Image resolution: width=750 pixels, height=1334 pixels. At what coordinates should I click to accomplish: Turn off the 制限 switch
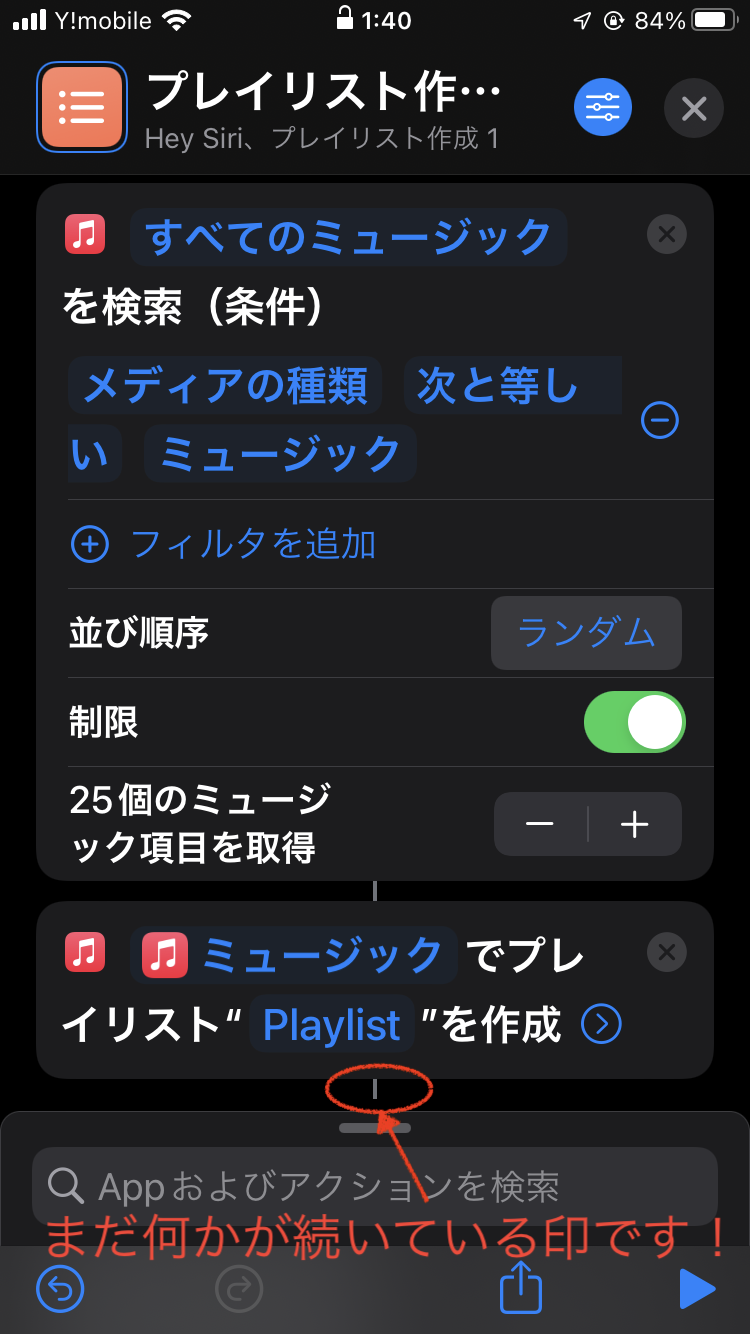634,721
